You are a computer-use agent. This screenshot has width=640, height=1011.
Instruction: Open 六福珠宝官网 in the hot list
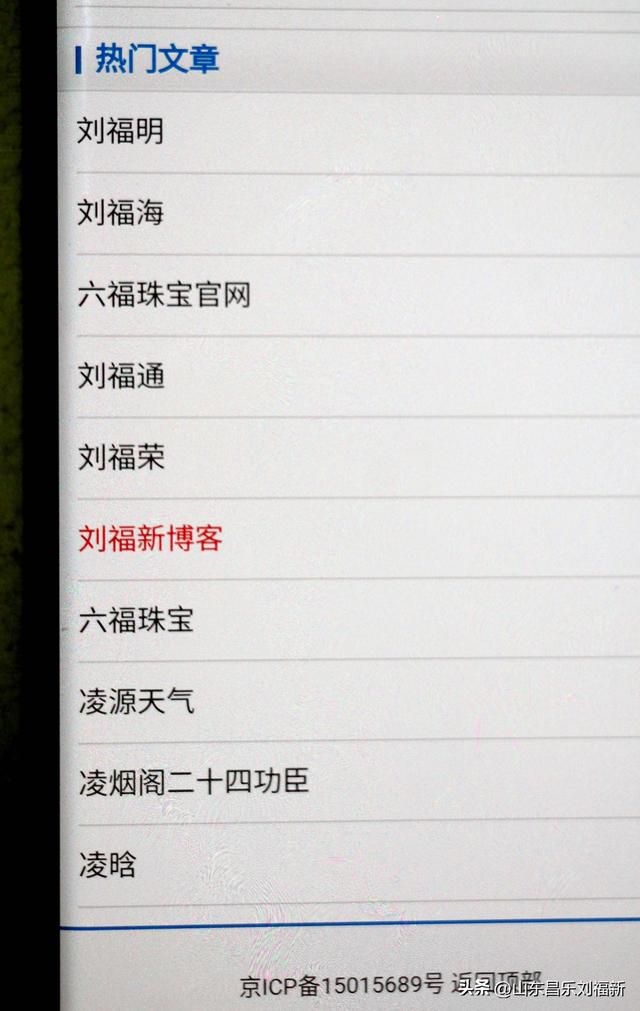[x=163, y=294]
